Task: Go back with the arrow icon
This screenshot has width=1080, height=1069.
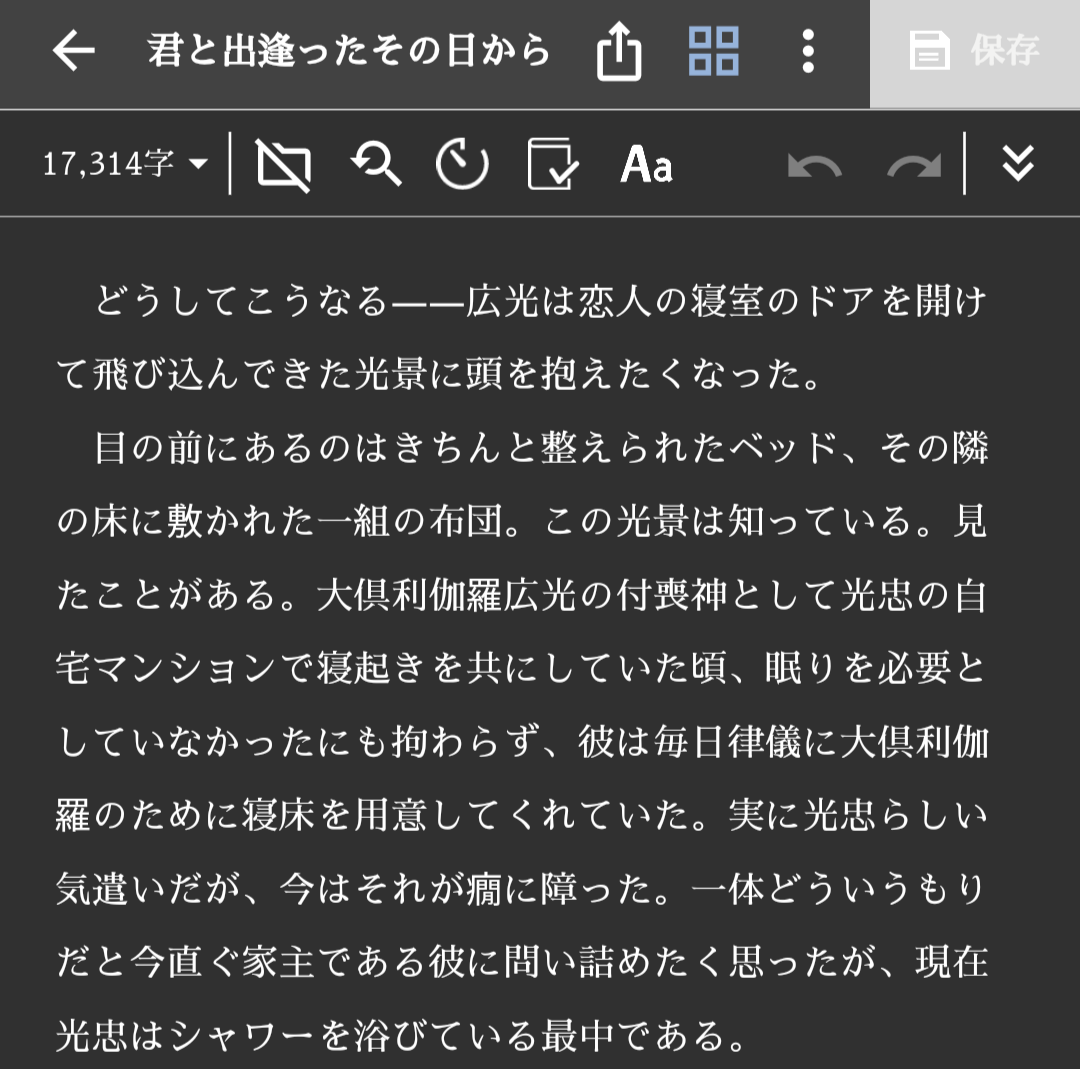Action: point(73,51)
